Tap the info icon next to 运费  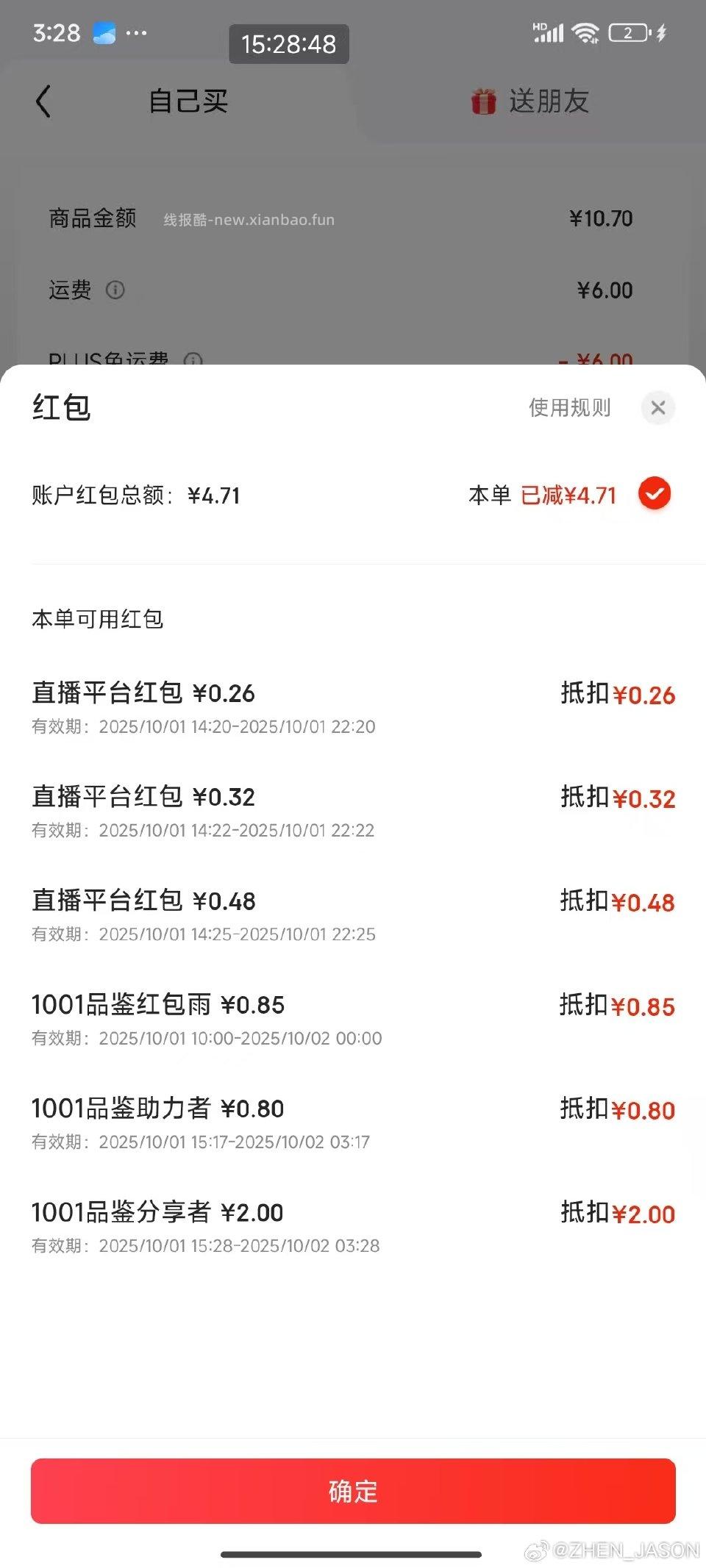click(x=114, y=290)
